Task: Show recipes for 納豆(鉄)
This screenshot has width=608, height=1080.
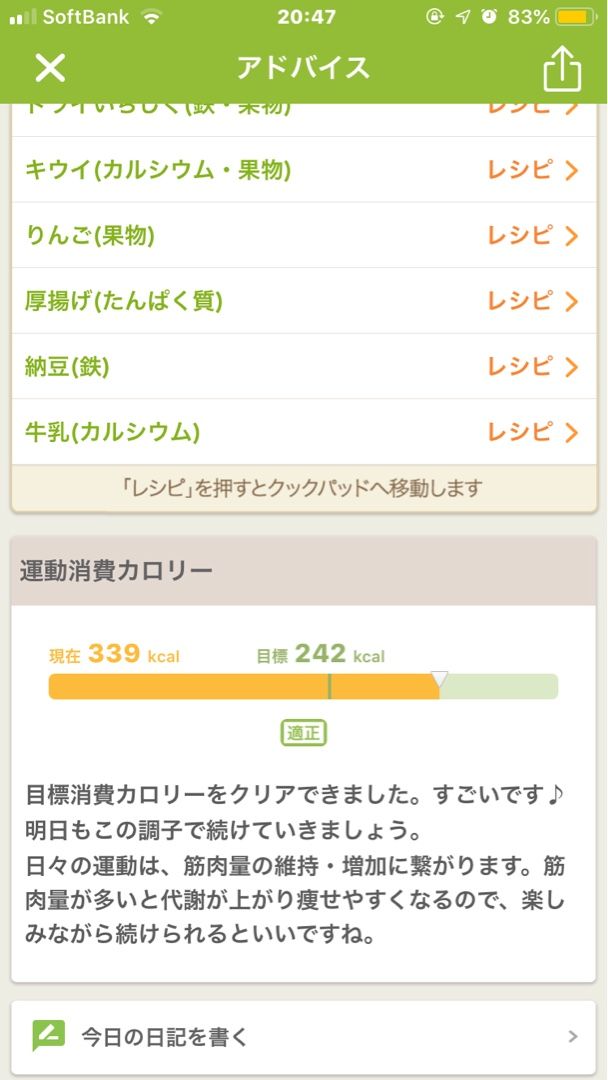Action: (x=532, y=367)
